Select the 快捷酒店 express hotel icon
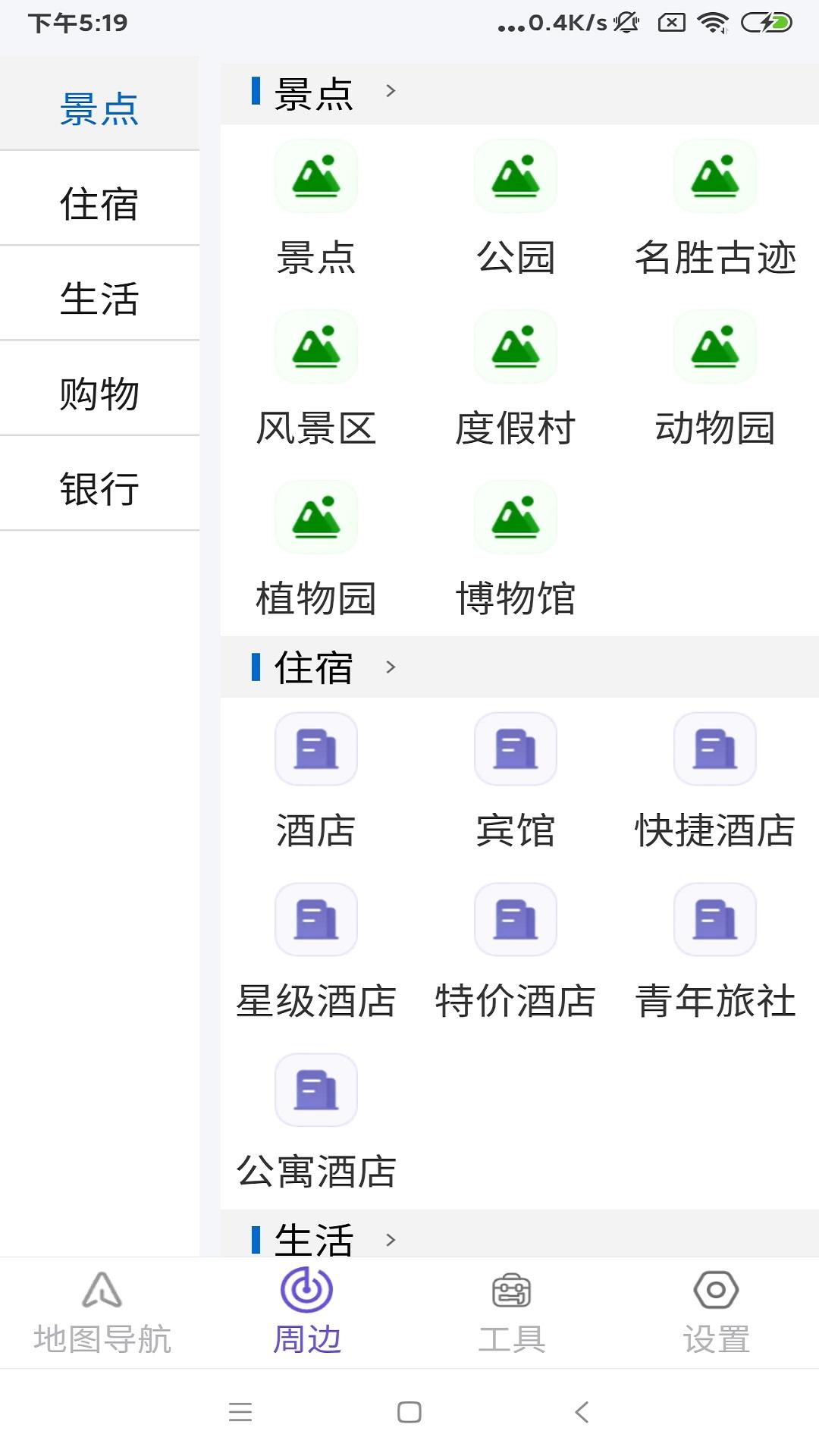The height and width of the screenshot is (1456, 819). [715, 749]
